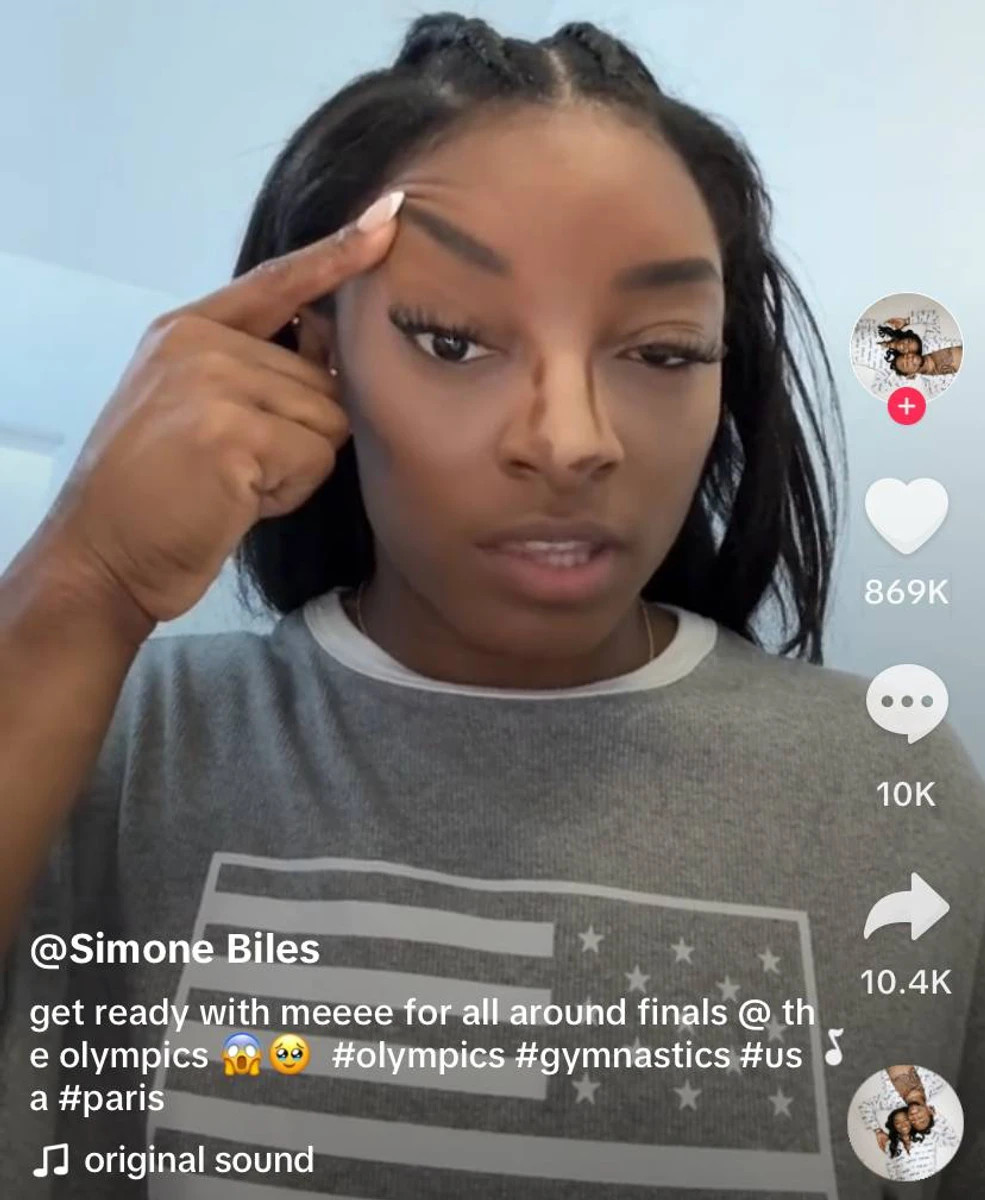The image size is (985, 1200).
Task: Like this video with the heart icon
Action: click(906, 515)
